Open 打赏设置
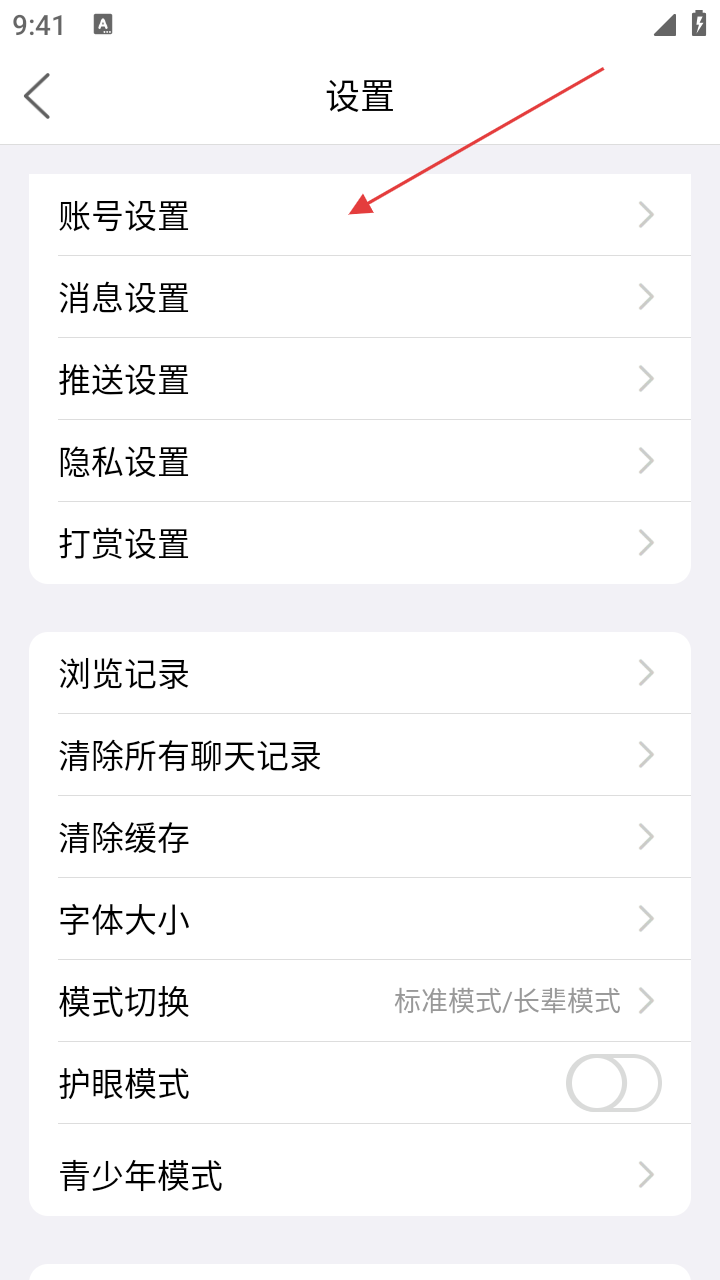The image size is (720, 1280). point(360,543)
